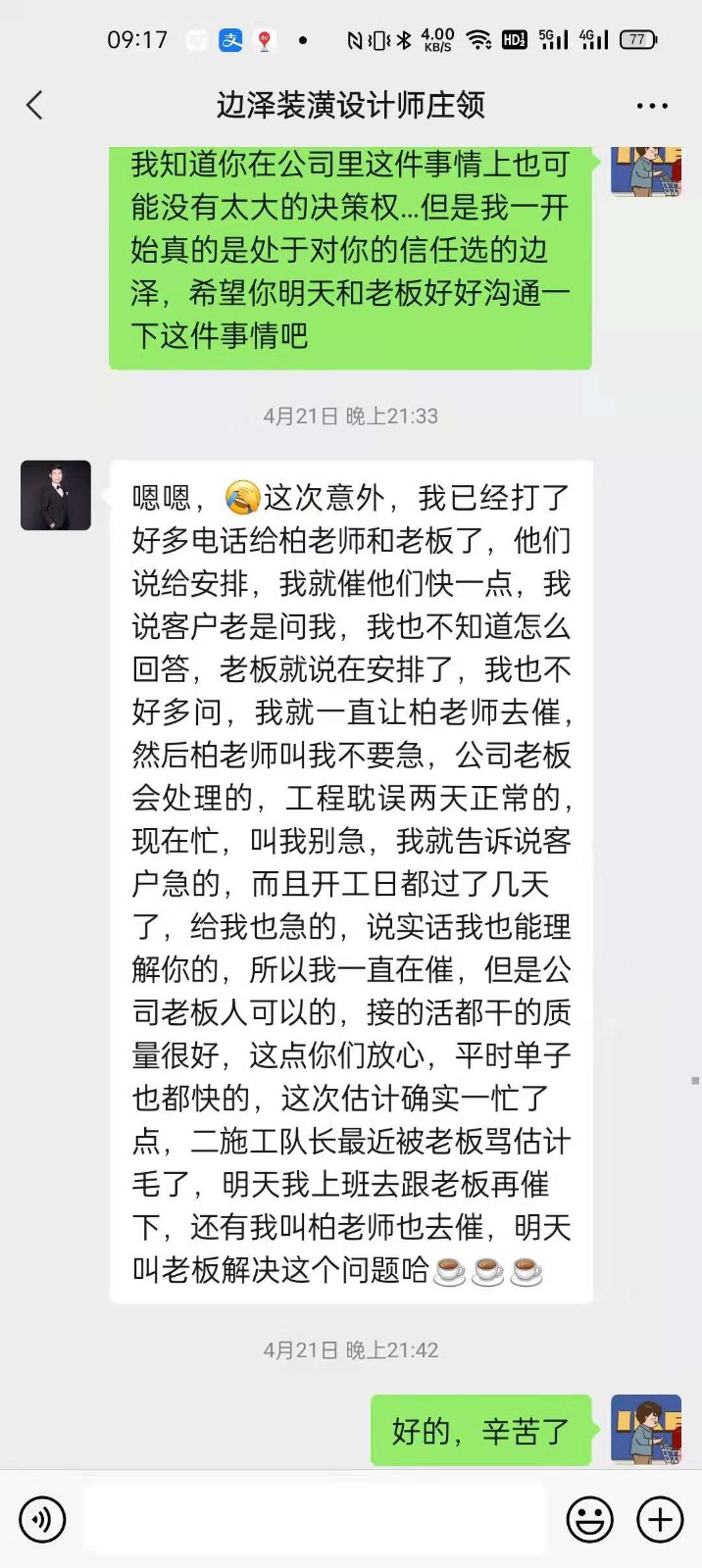
Task: Open the three-dot chat info menu
Action: (652, 106)
